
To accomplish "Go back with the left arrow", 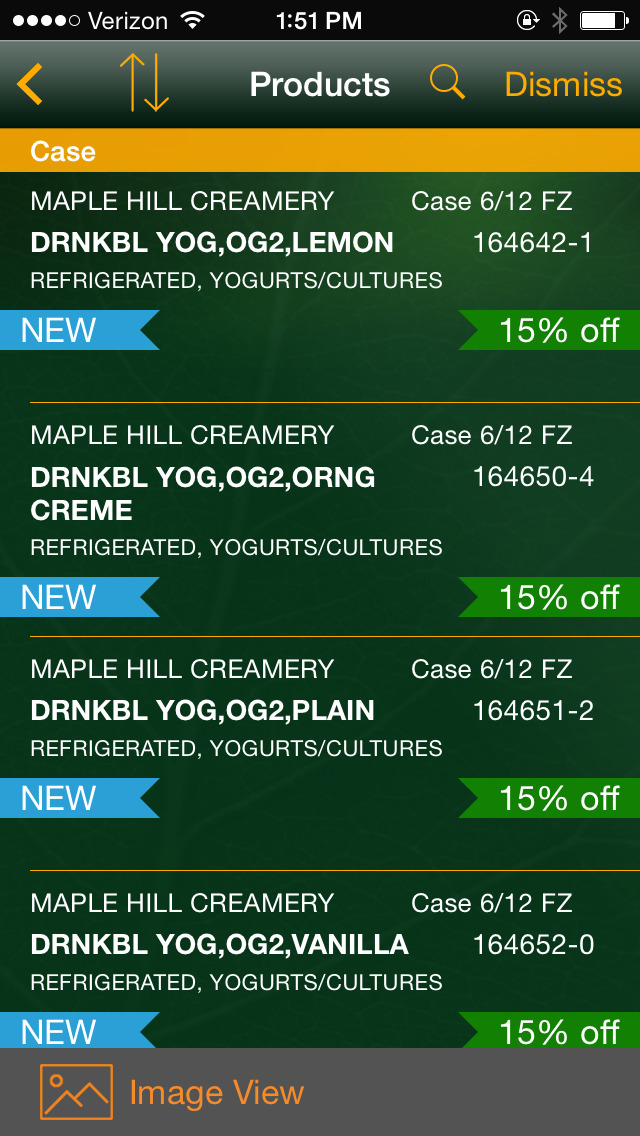I will click(30, 84).
